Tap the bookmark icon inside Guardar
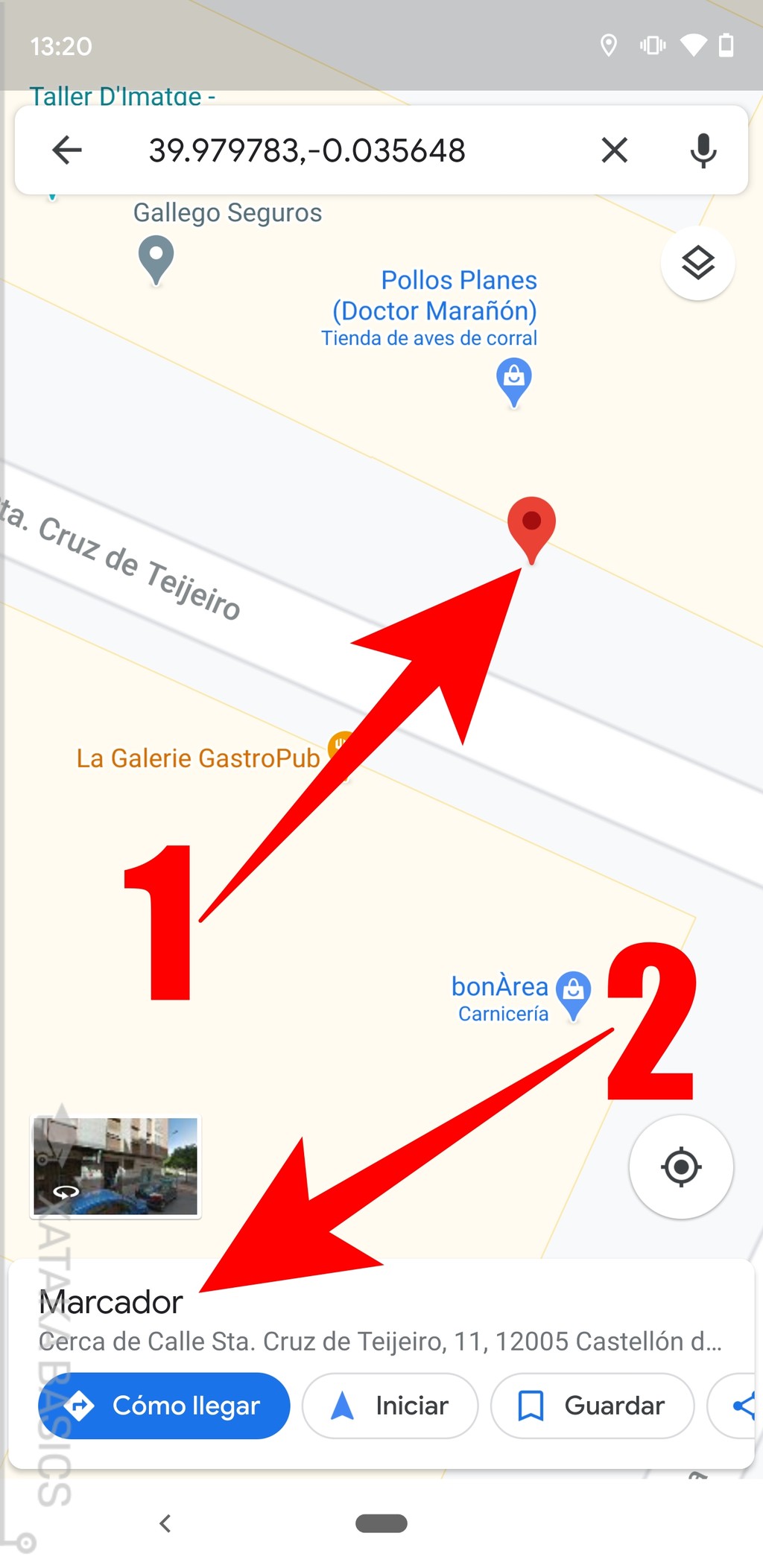 click(x=531, y=1406)
